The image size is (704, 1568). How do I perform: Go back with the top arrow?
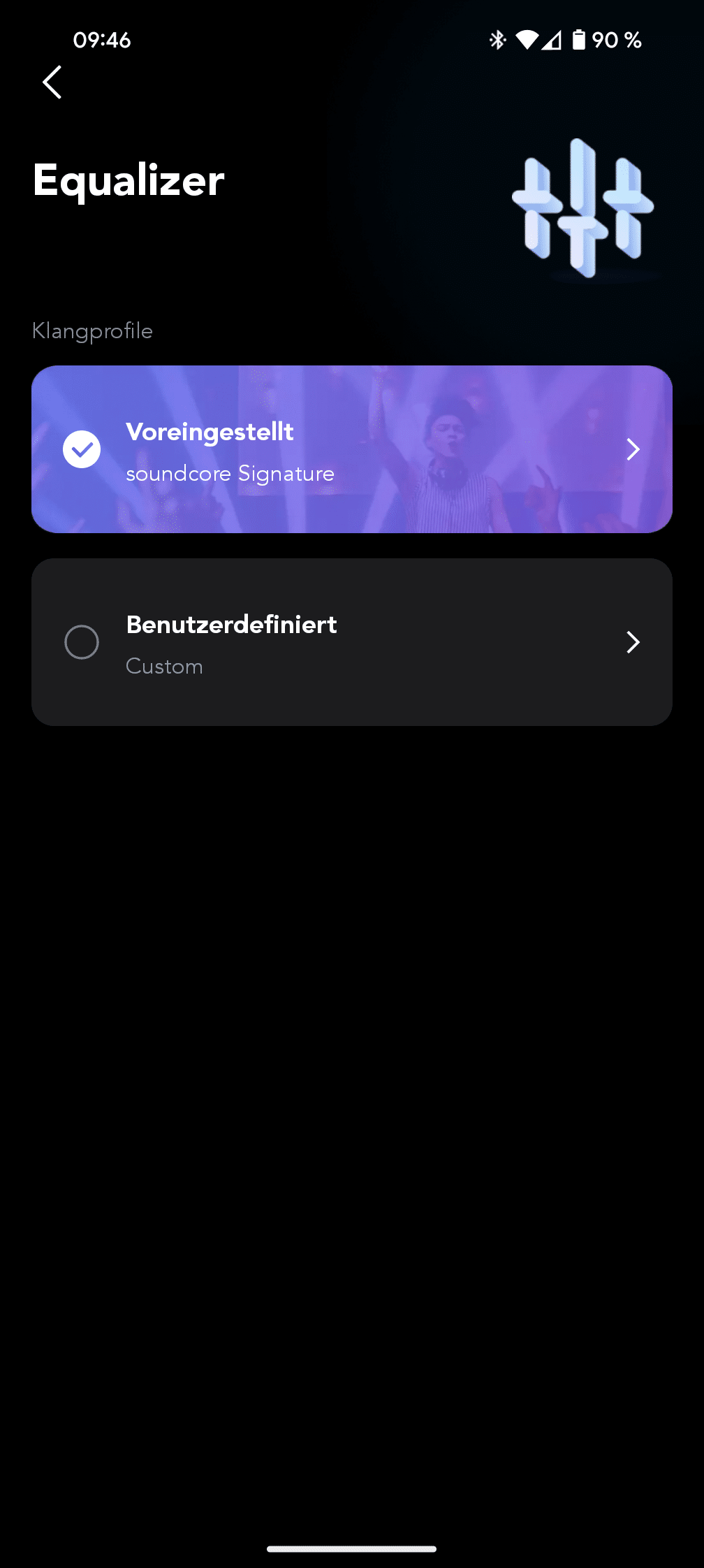(52, 82)
